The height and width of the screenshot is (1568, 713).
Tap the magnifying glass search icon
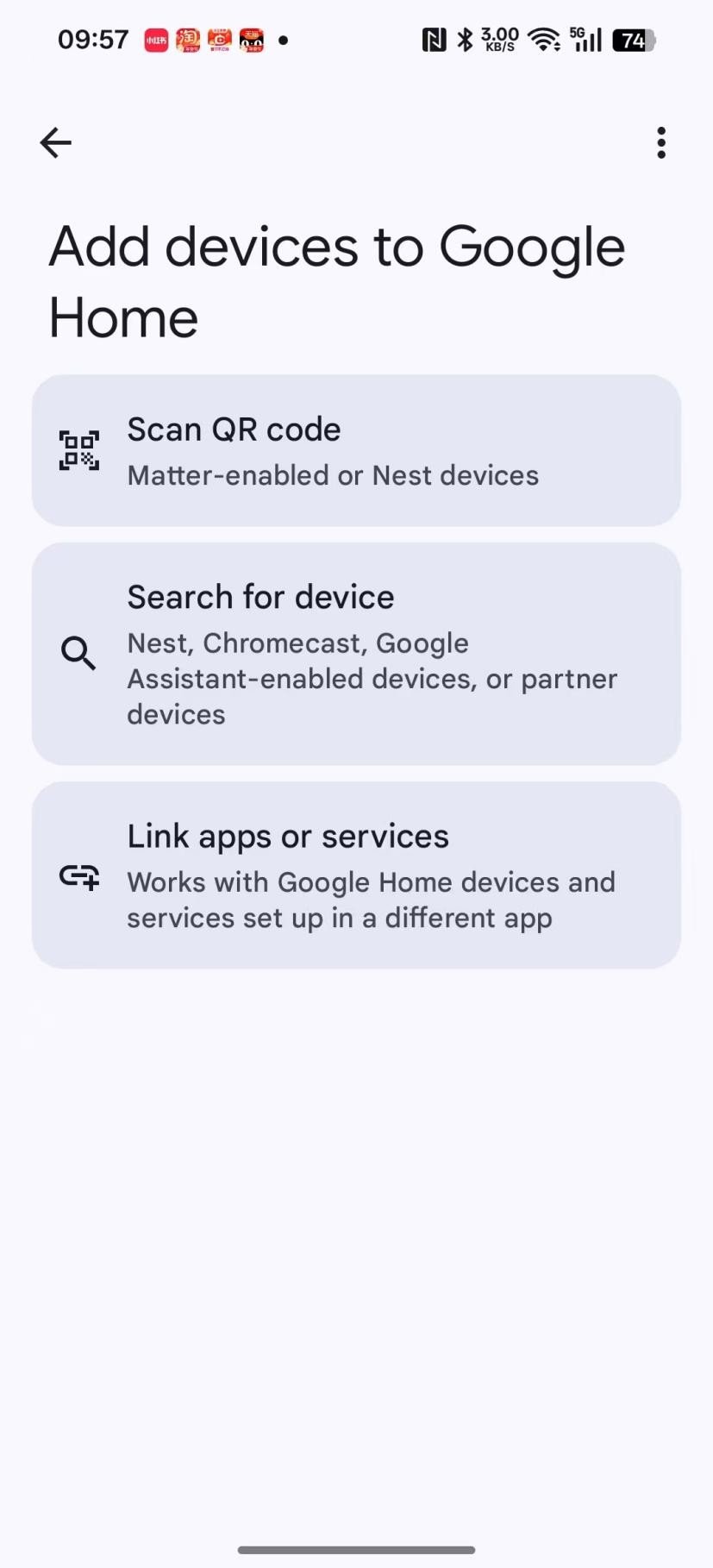click(78, 653)
